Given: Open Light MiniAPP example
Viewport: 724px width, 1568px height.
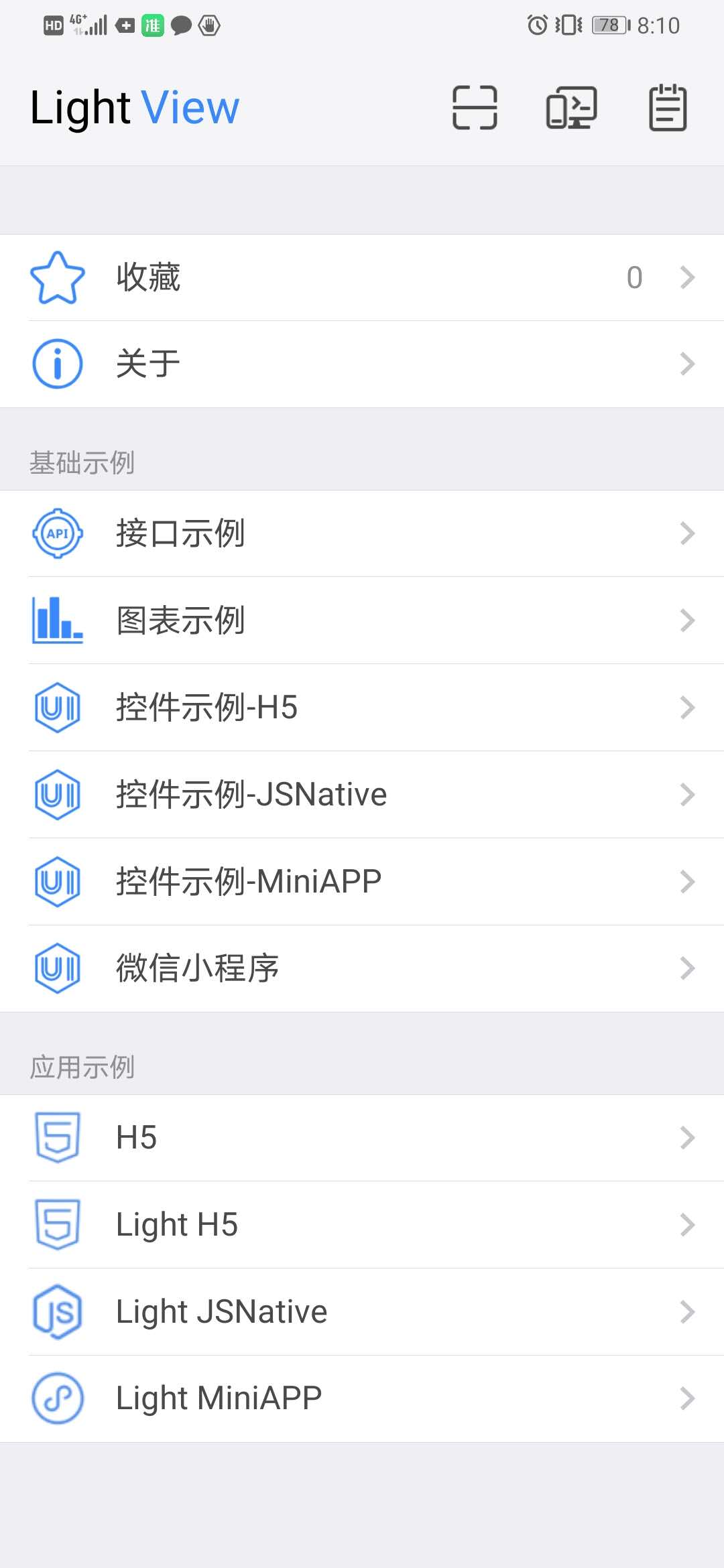Looking at the screenshot, I should point(362,1399).
